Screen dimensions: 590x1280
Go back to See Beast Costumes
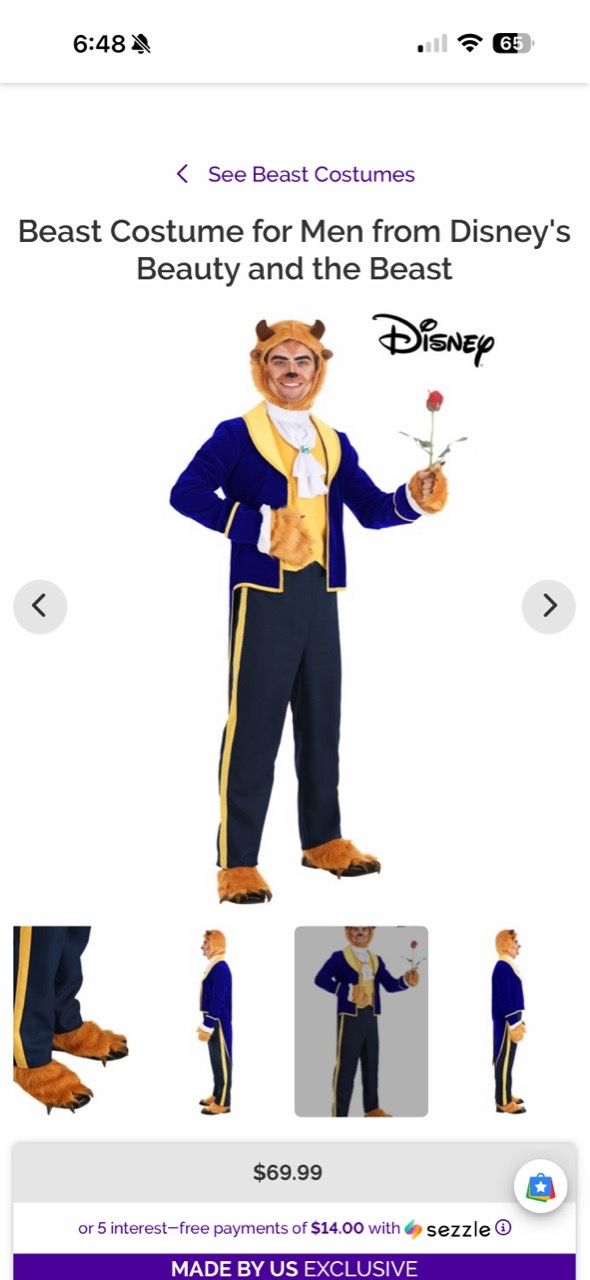point(295,174)
